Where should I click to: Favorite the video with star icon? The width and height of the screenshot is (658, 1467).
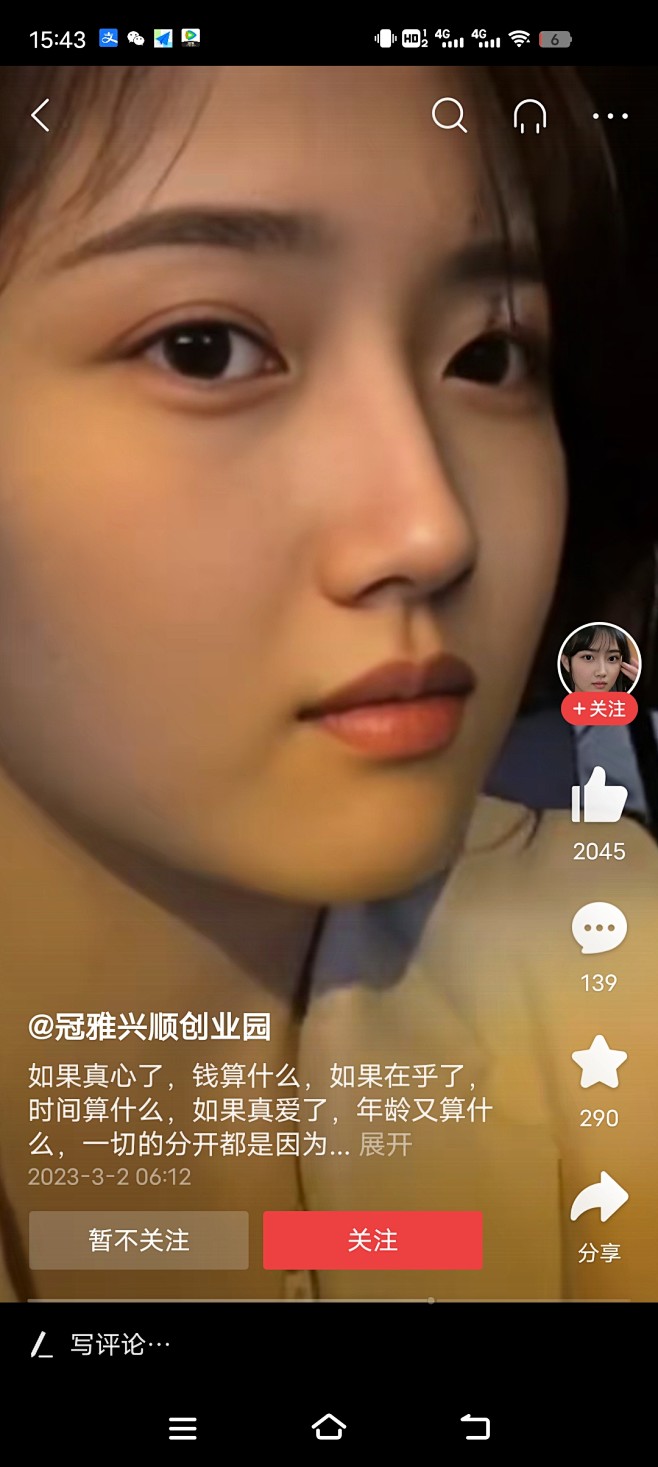point(599,1063)
